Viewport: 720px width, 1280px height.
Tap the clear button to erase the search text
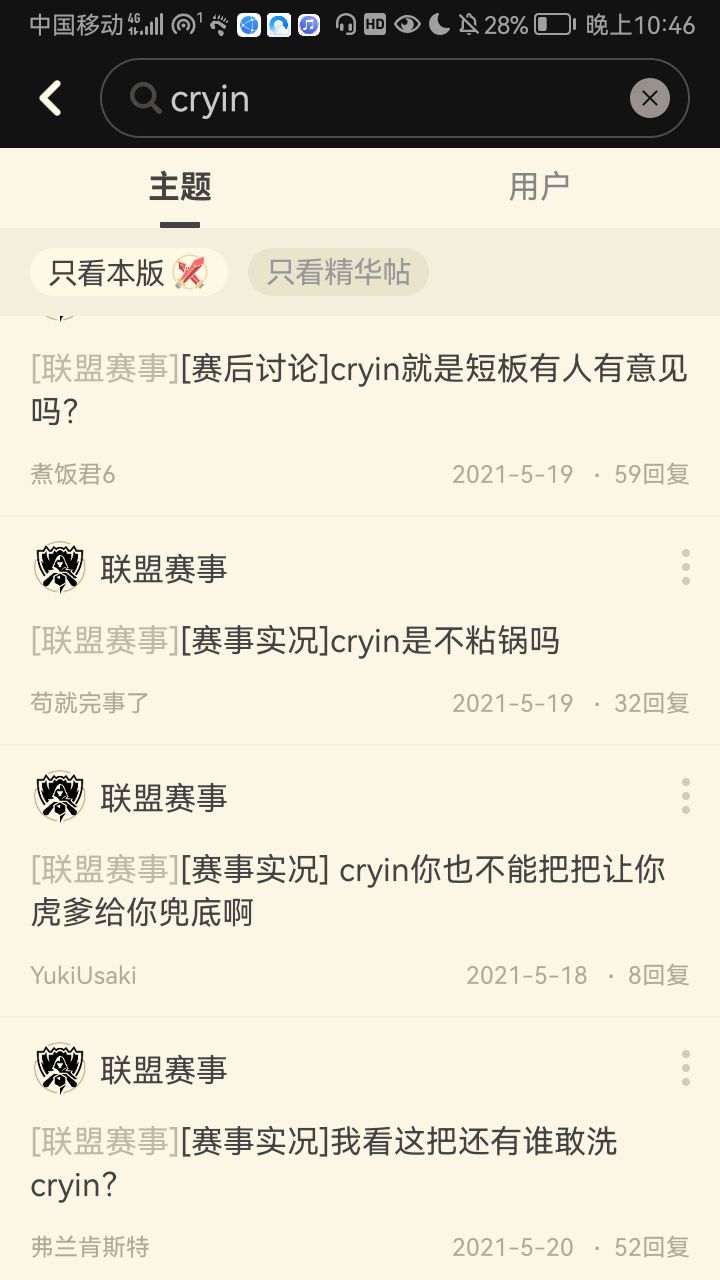650,98
